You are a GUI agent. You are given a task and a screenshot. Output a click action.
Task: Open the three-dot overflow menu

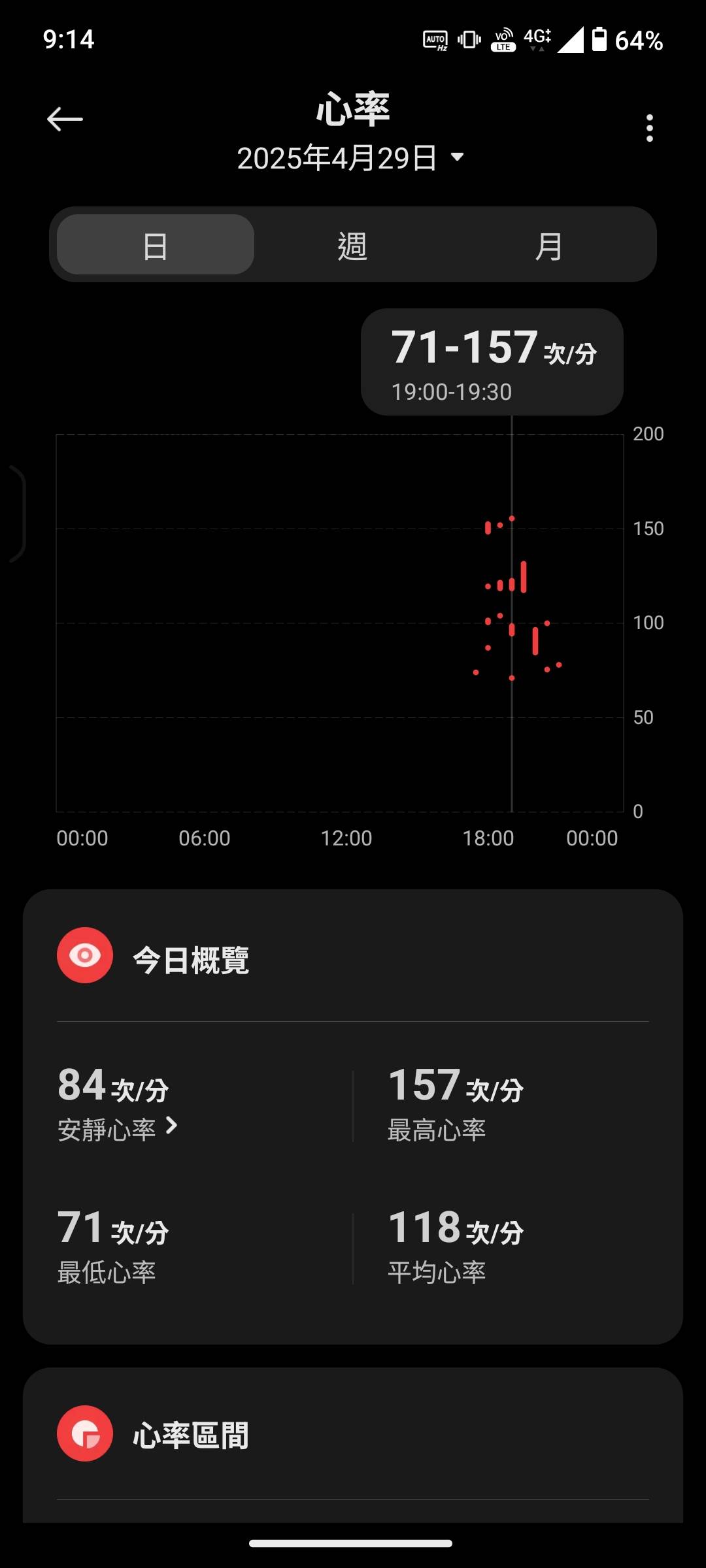649,128
